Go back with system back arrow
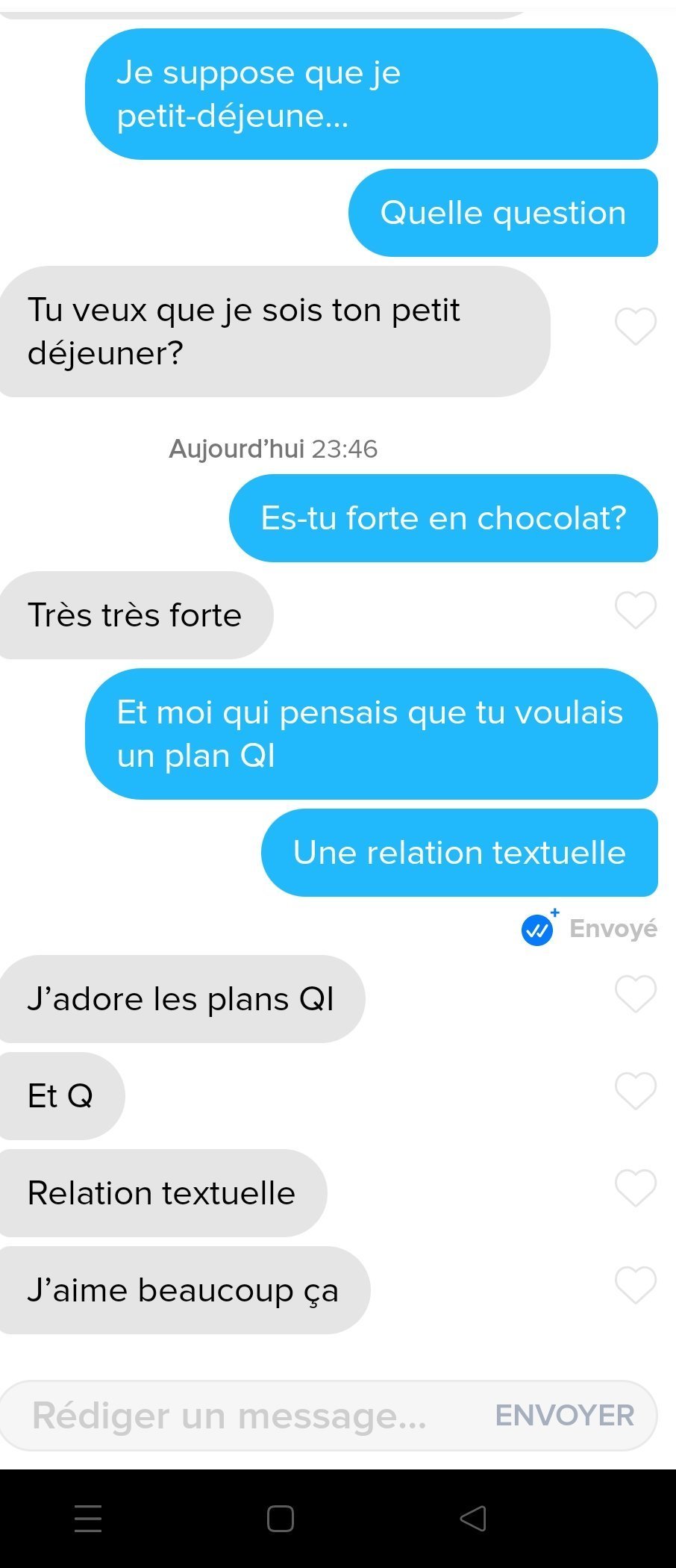The height and width of the screenshot is (1568, 676). coord(473,1518)
